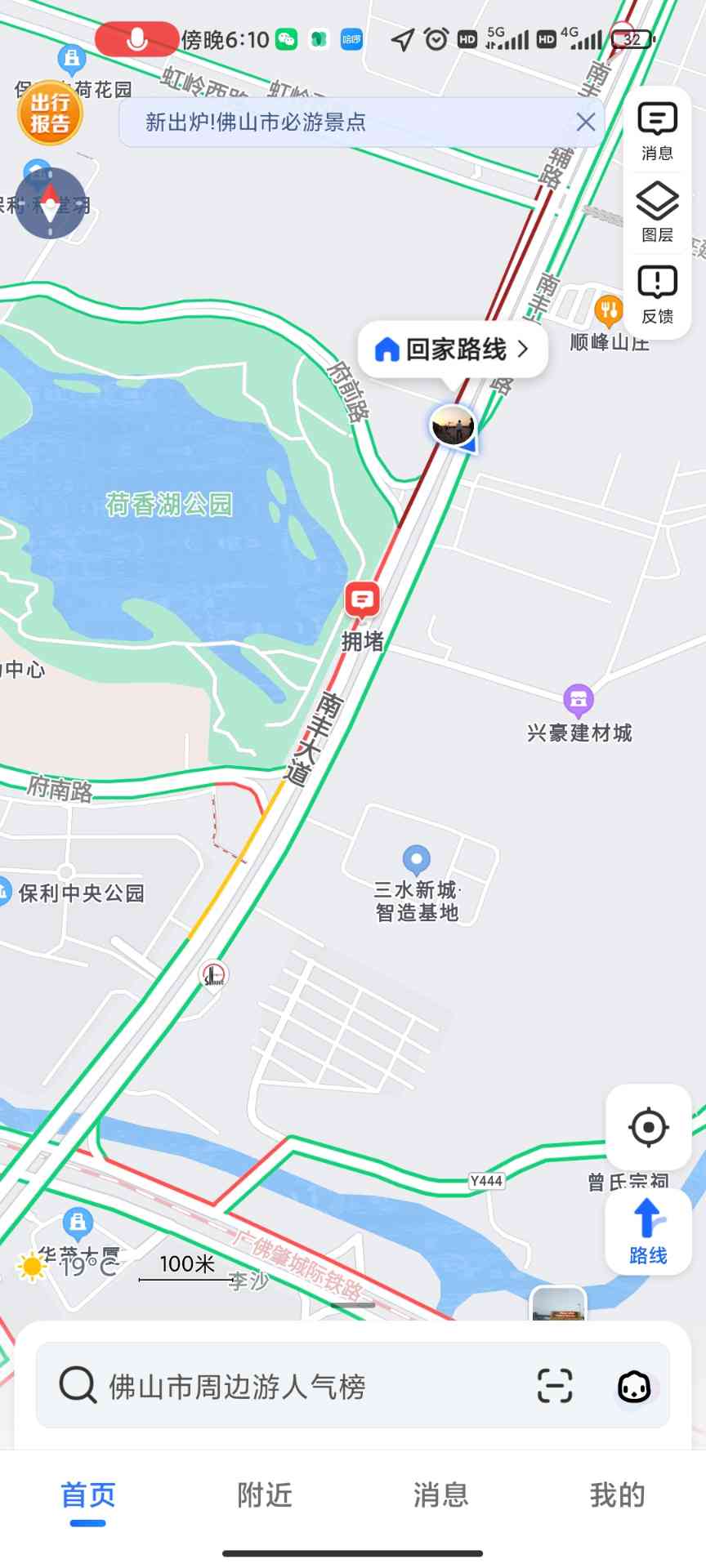This screenshot has width=706, height=1568.
Task: Switch to the 消息 bottom tab
Action: pos(441,1495)
